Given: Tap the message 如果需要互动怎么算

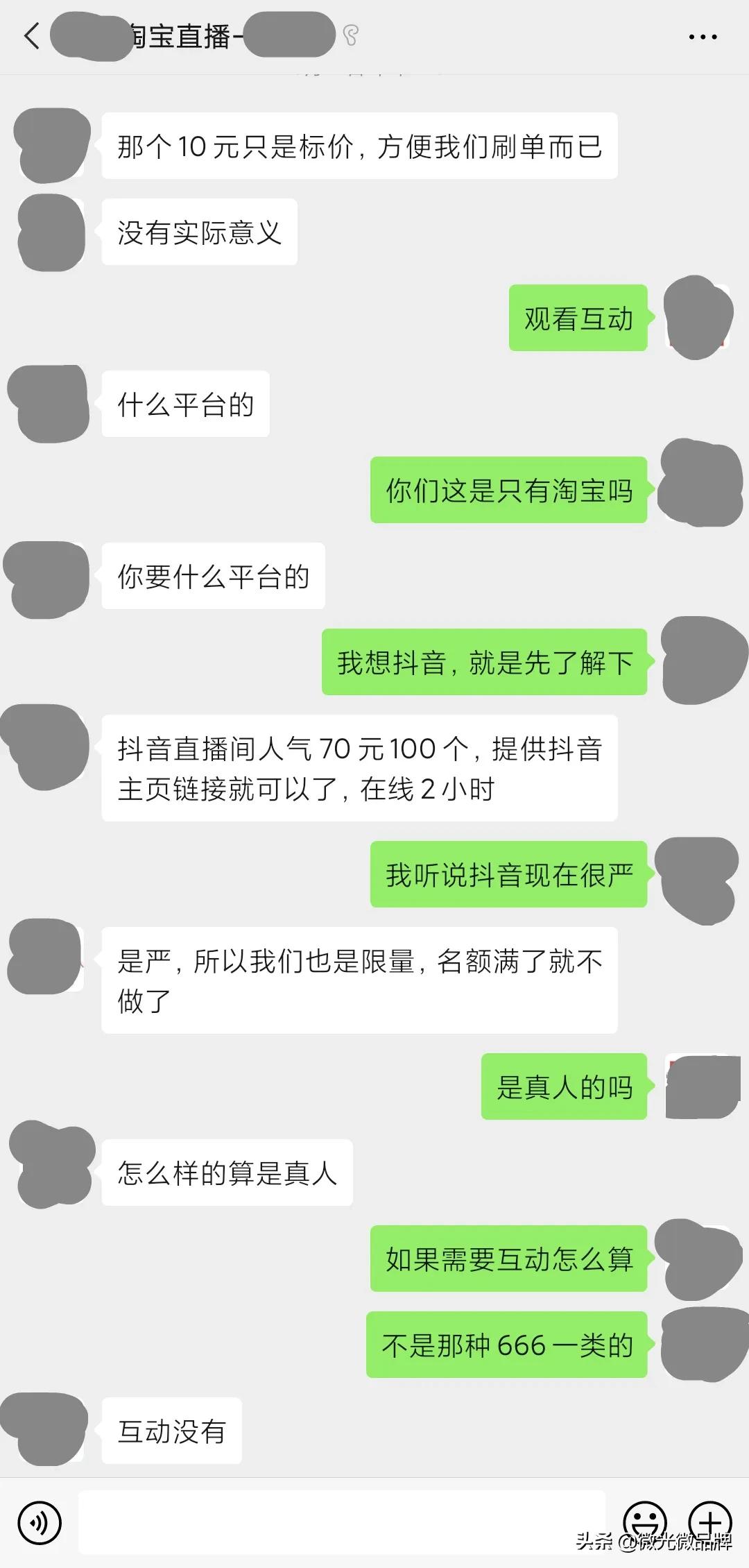Looking at the screenshot, I should pyautogui.click(x=508, y=1261).
